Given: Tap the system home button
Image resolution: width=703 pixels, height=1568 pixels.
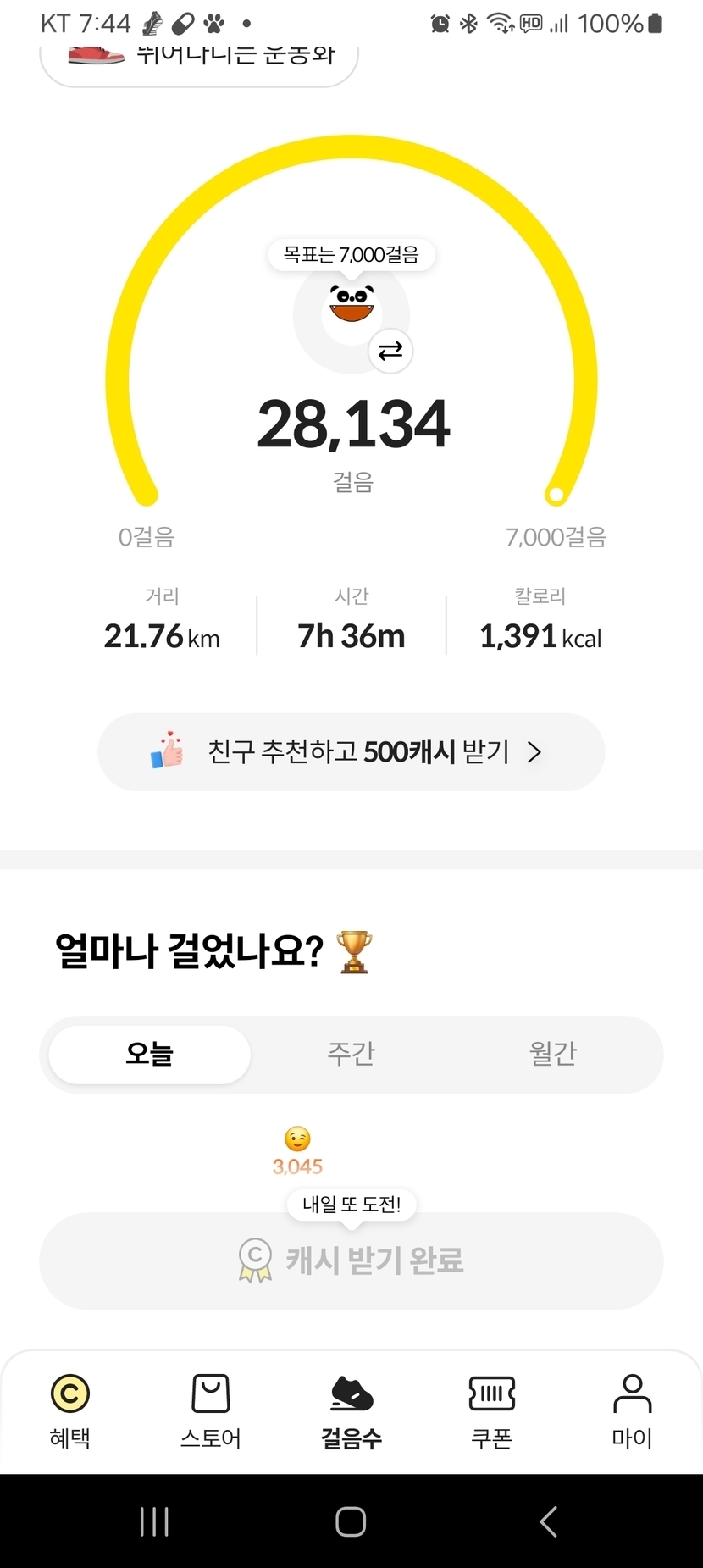Looking at the screenshot, I should 351,1521.
